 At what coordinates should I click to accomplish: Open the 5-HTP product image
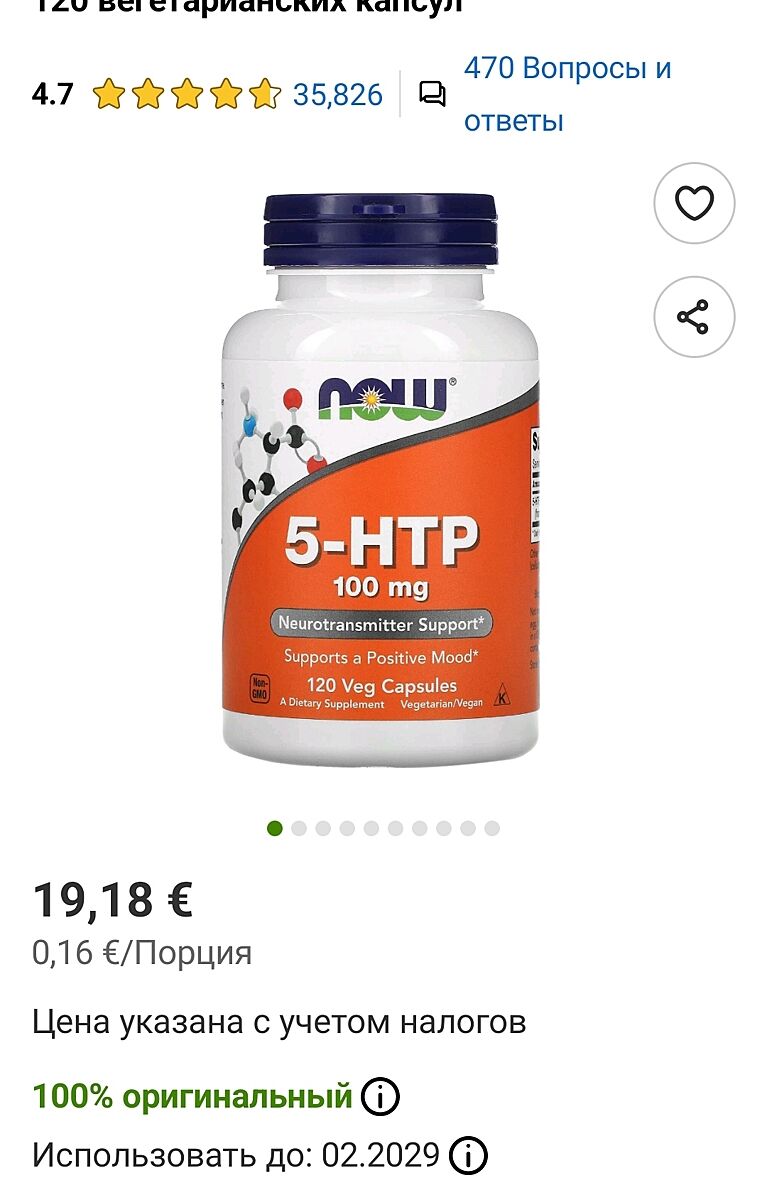tap(380, 480)
